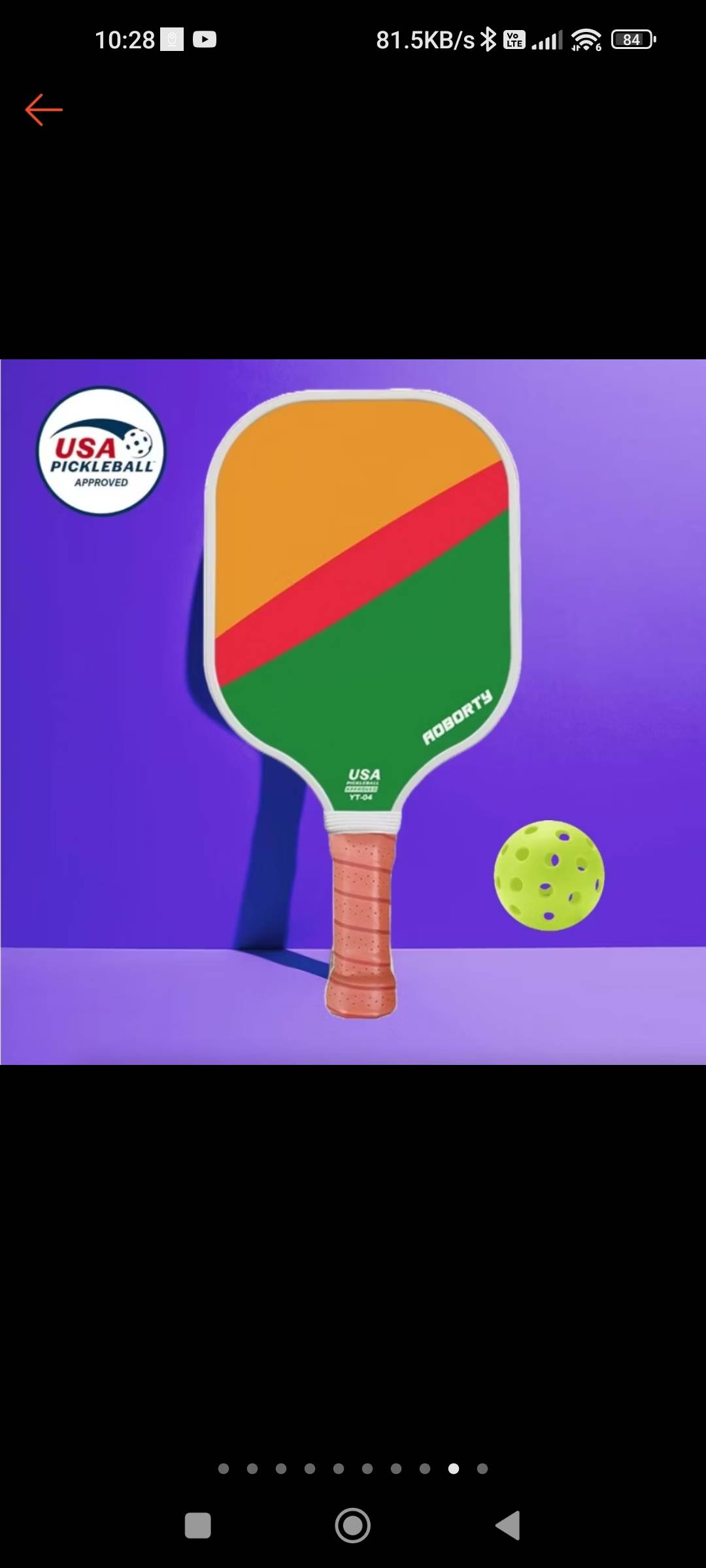Tap the red back arrow
This screenshot has height=1568, width=706.
(x=44, y=110)
